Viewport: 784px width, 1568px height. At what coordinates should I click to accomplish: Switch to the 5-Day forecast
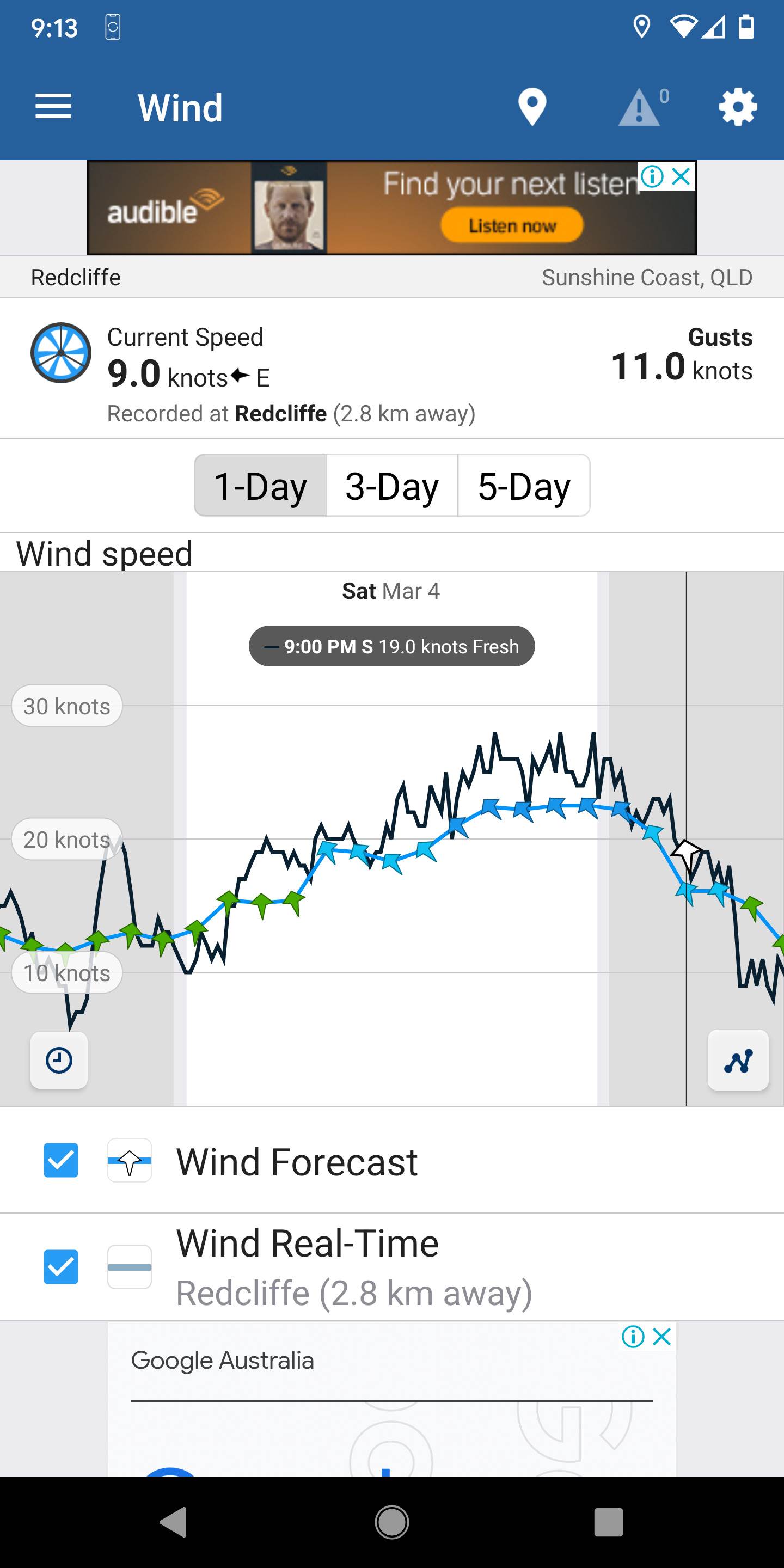click(523, 486)
